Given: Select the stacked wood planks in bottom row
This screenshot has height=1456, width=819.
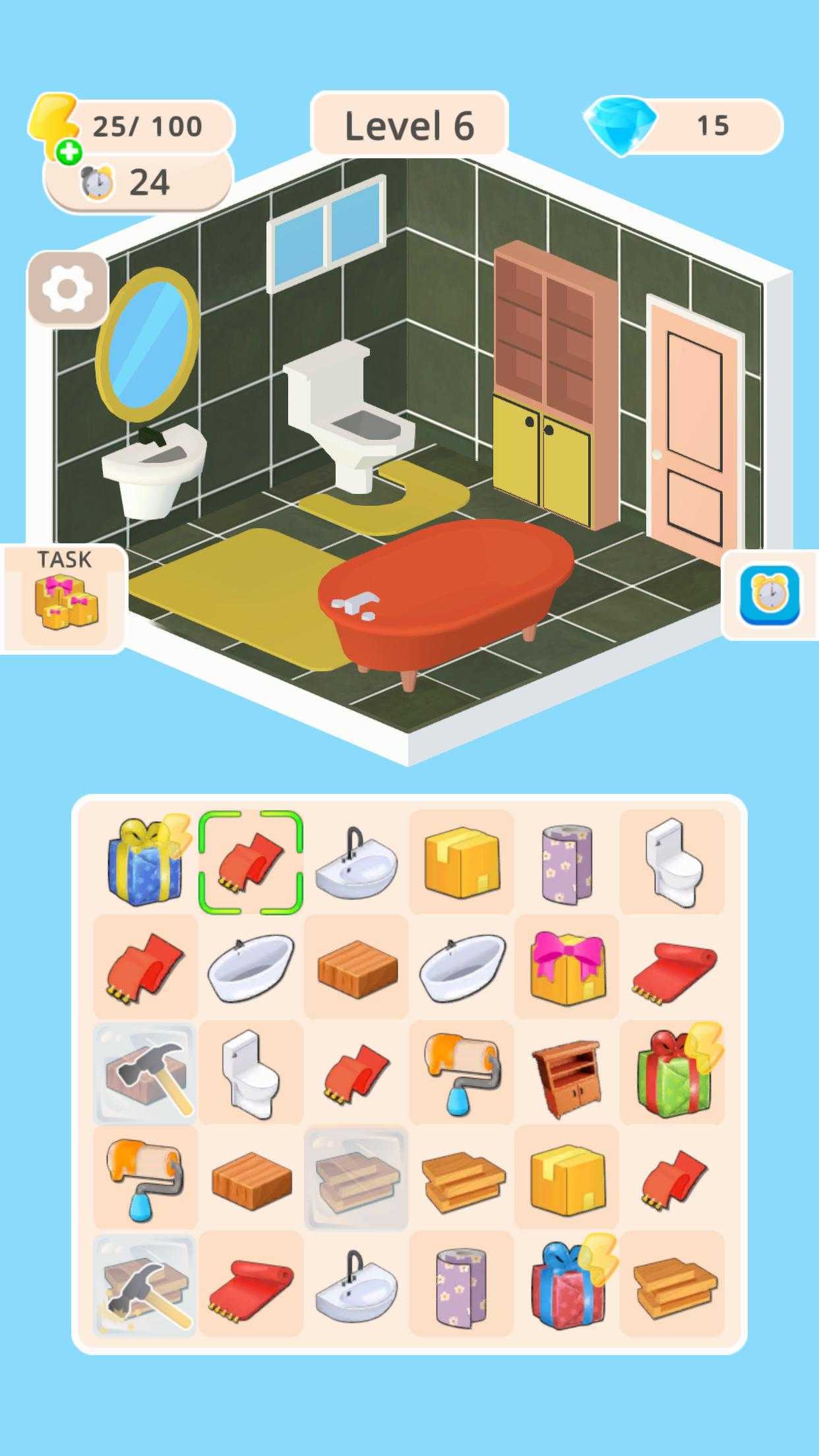Looking at the screenshot, I should pos(673,1283).
